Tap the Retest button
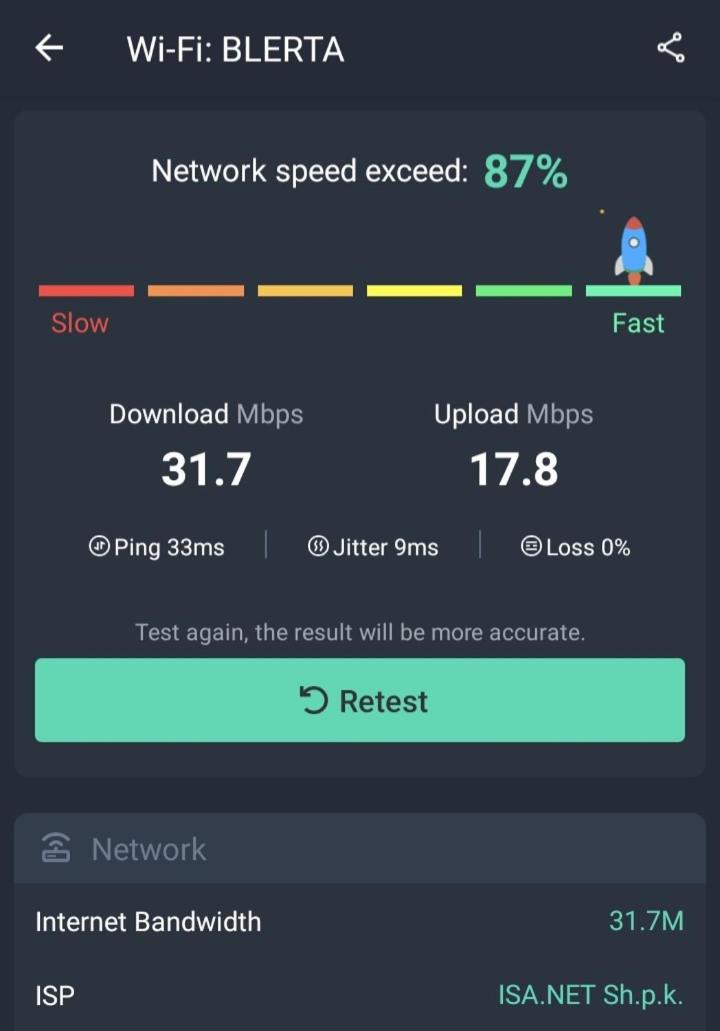Viewport: 720px width, 1031px height. pos(360,700)
